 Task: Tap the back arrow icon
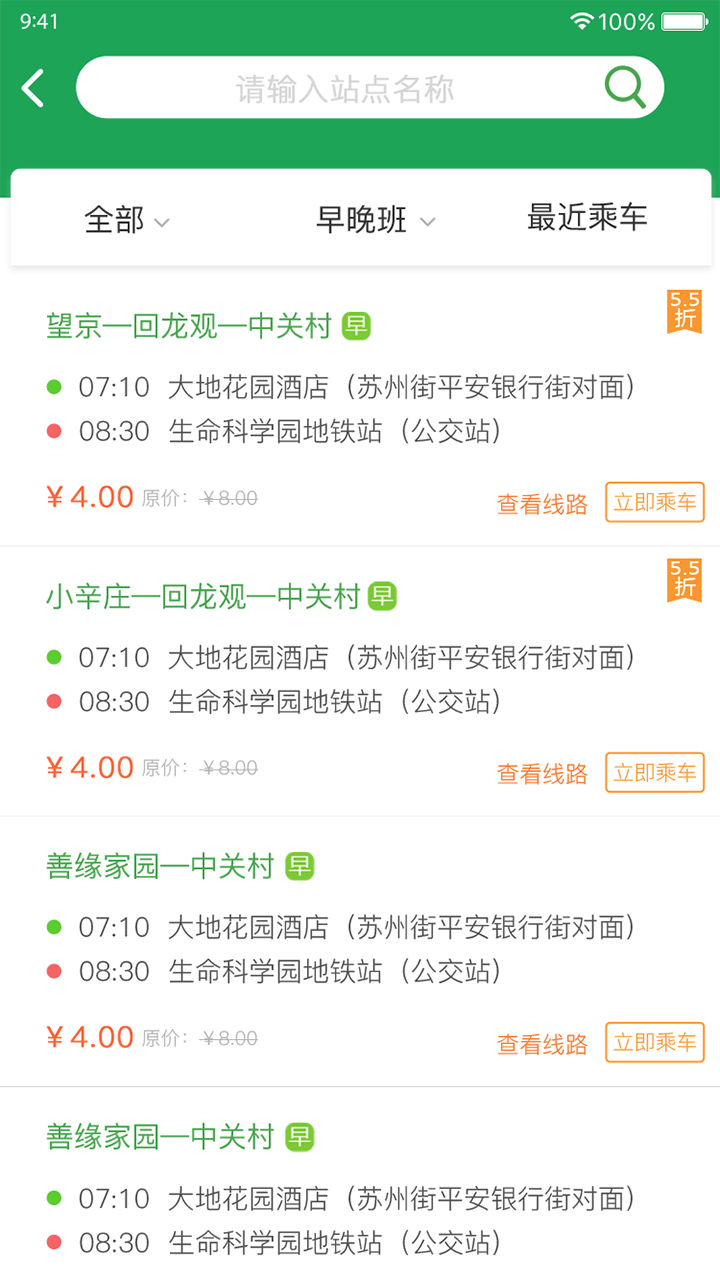click(31, 88)
